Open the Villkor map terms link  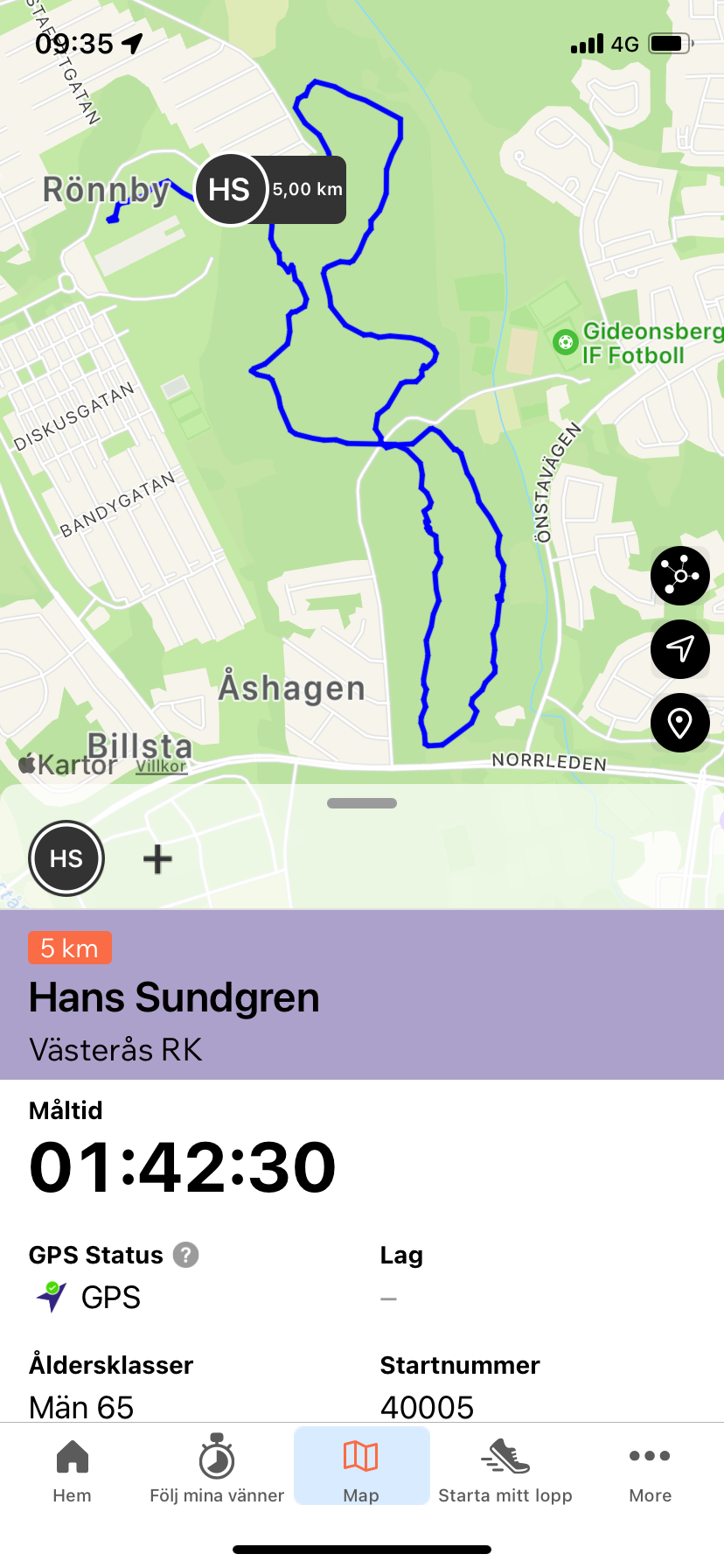point(161,766)
